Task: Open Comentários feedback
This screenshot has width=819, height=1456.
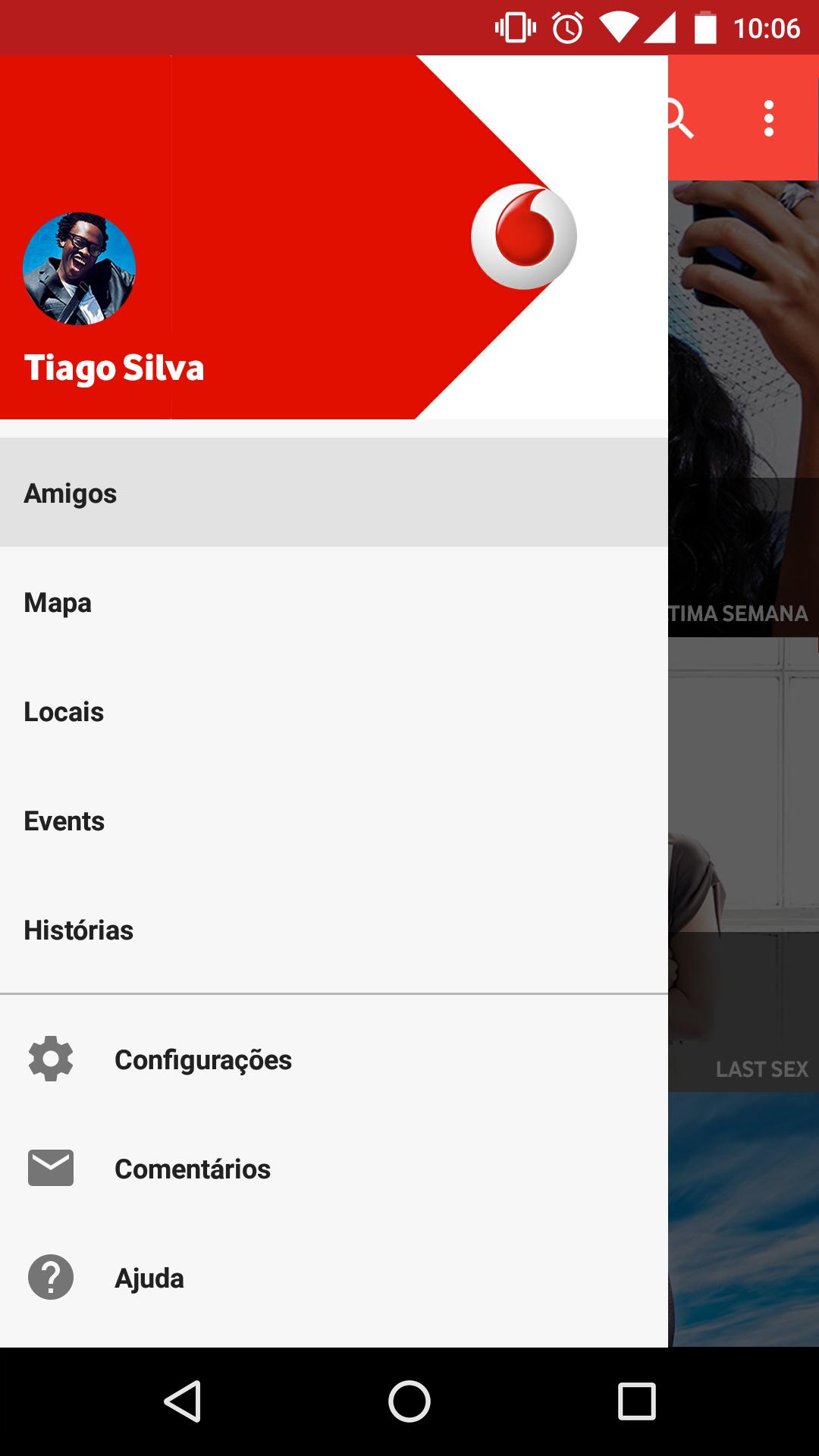Action: click(x=334, y=1169)
